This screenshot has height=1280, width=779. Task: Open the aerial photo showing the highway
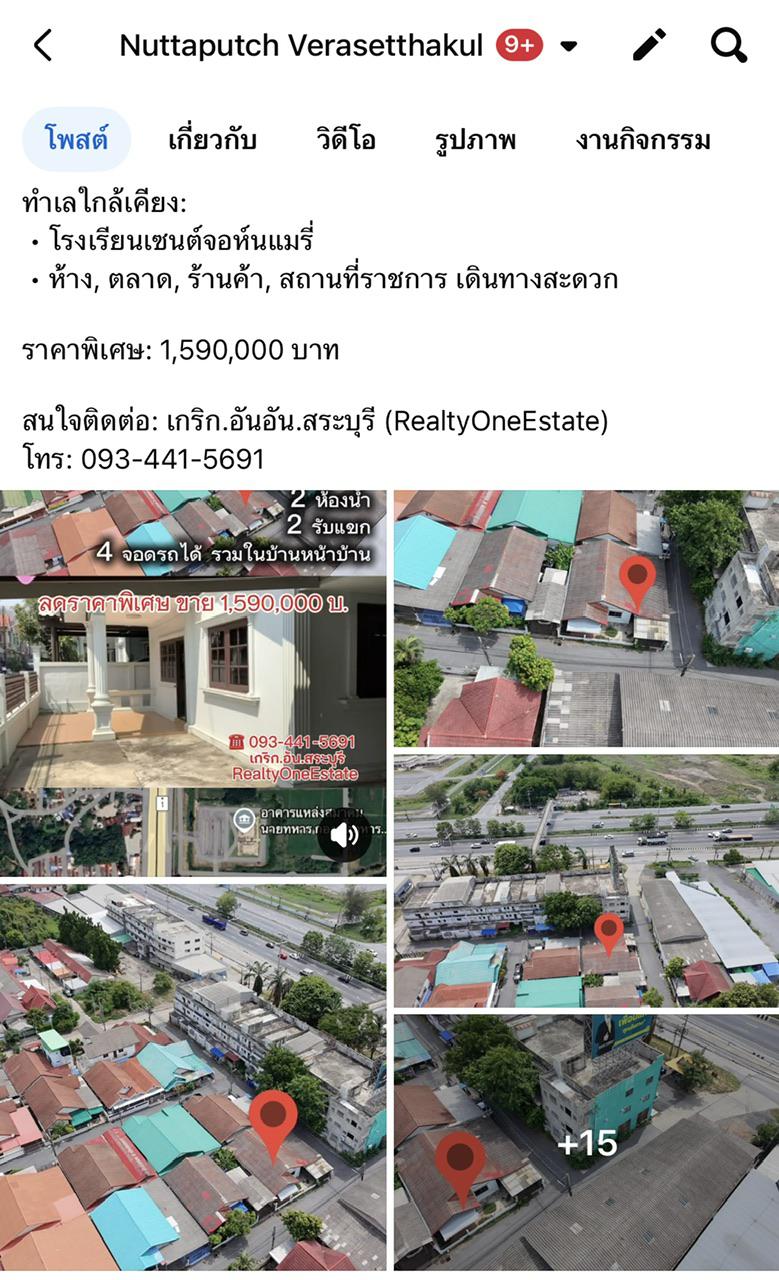(586, 881)
